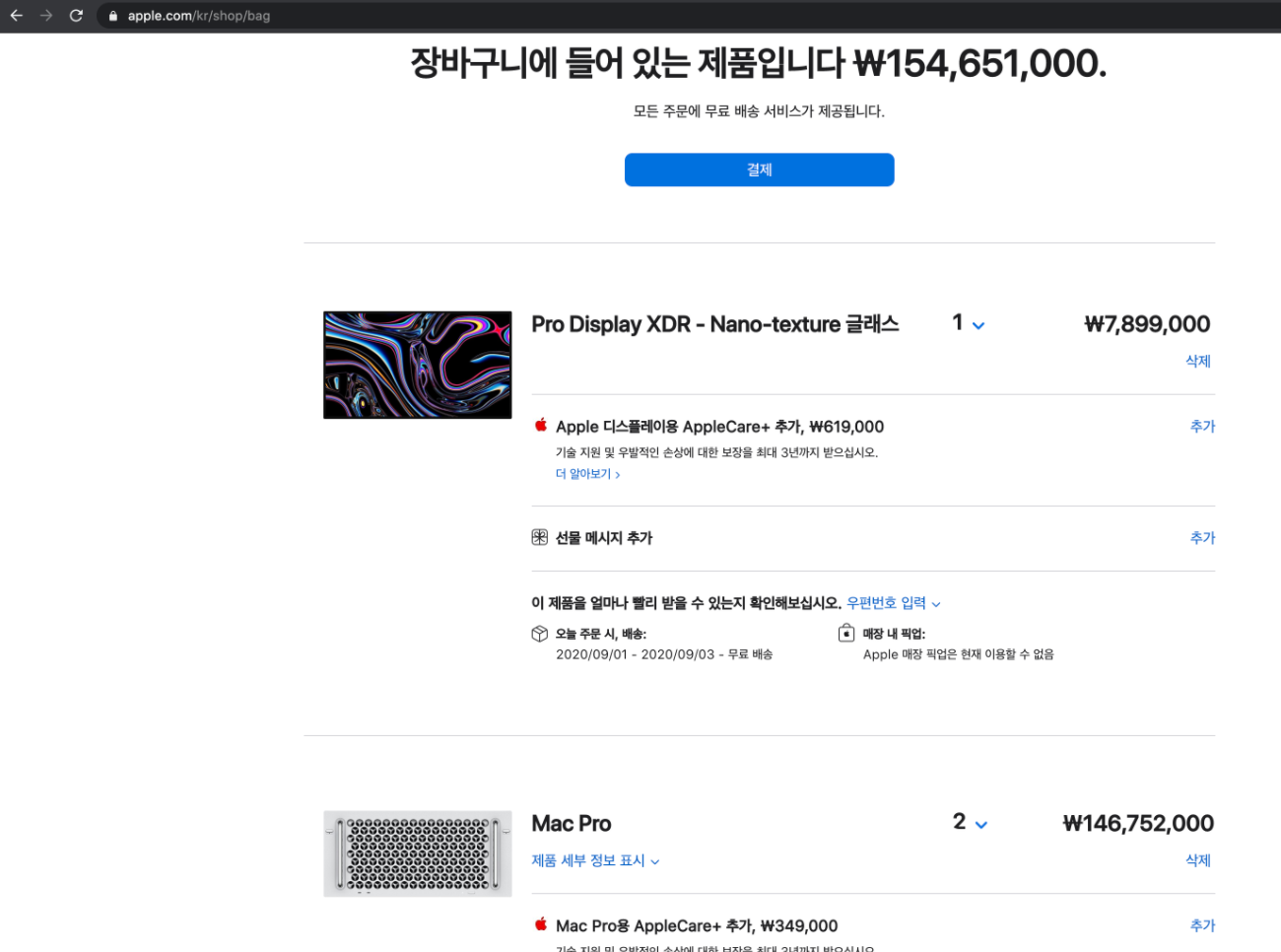The image size is (1281, 952).
Task: Remove Mac Pro using 삭제 link
Action: tap(1197, 860)
